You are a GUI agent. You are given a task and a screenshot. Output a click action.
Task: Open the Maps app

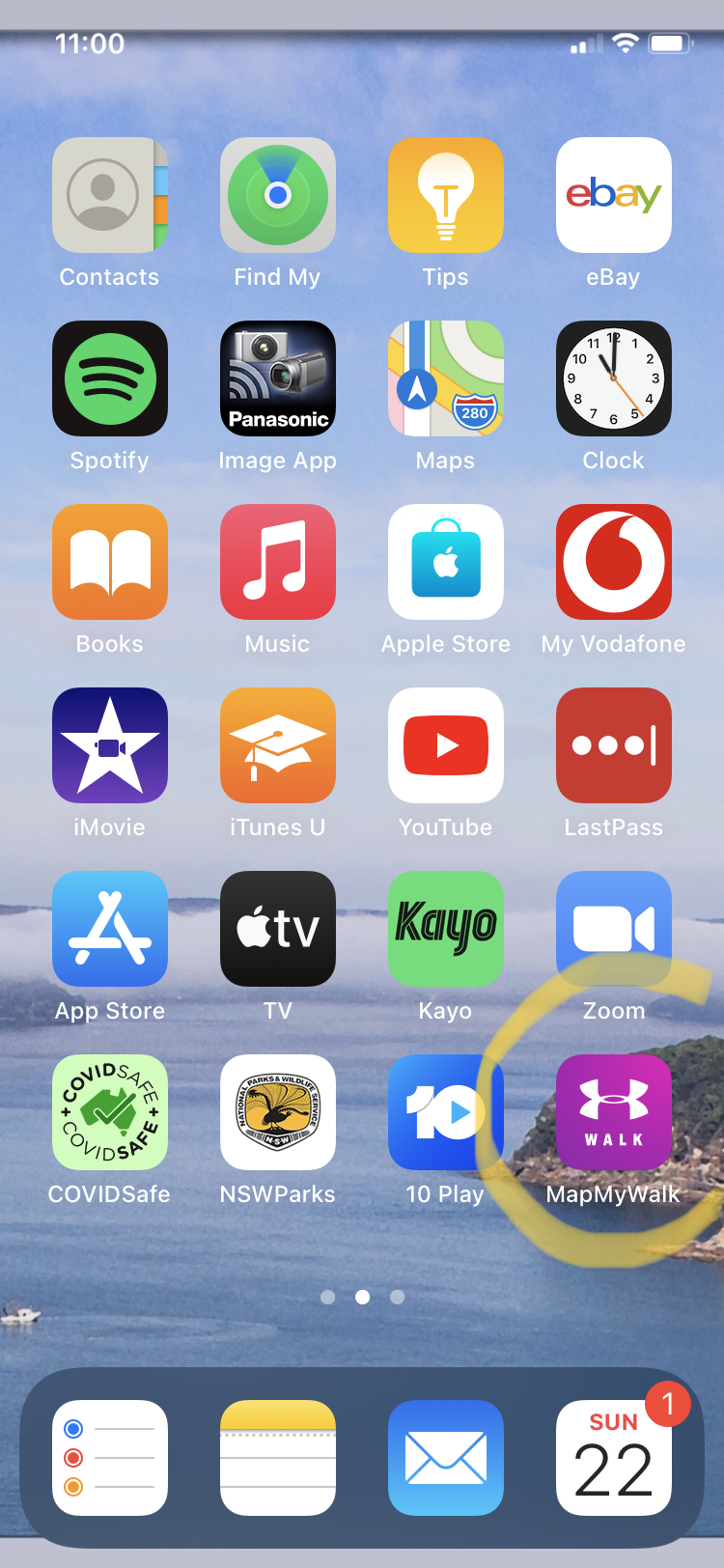pos(446,378)
